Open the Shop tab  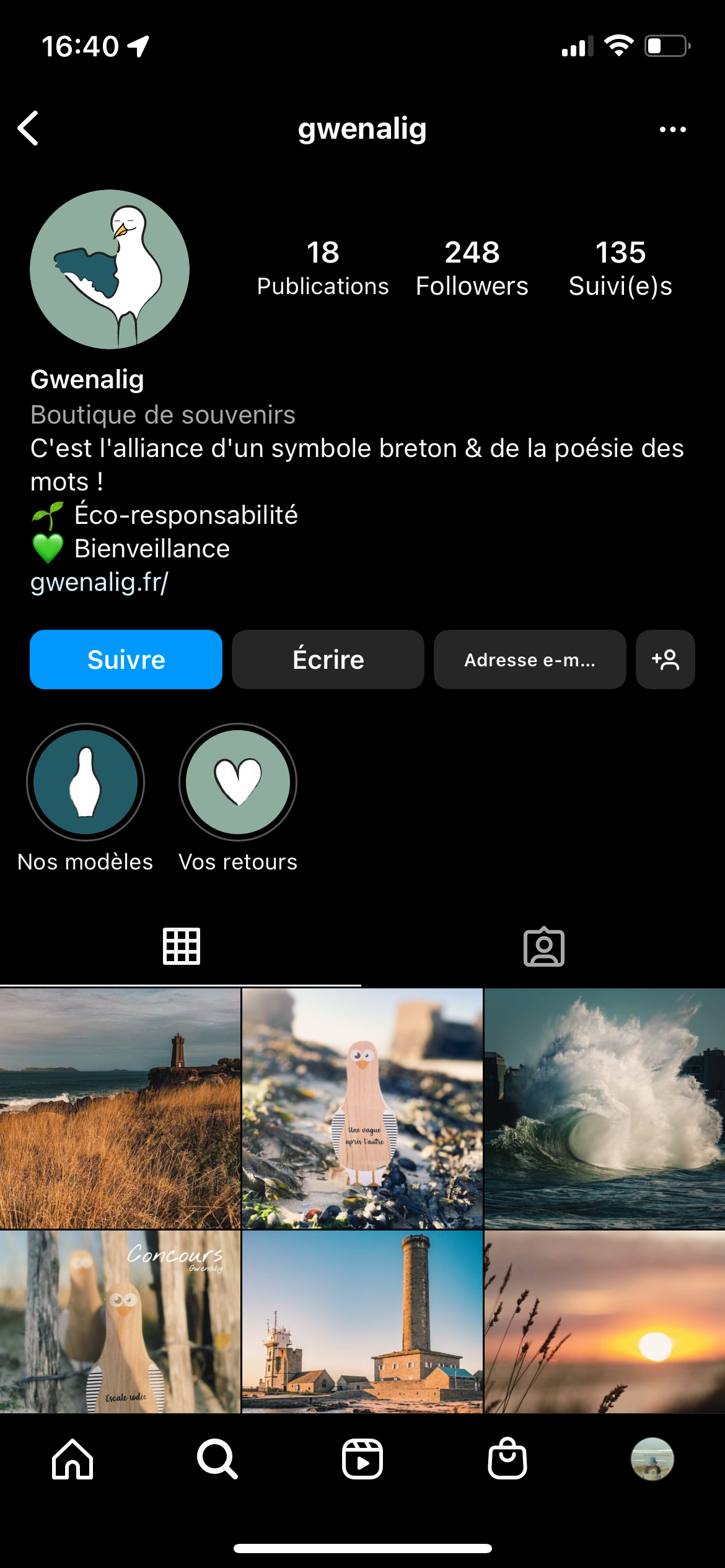click(507, 1459)
